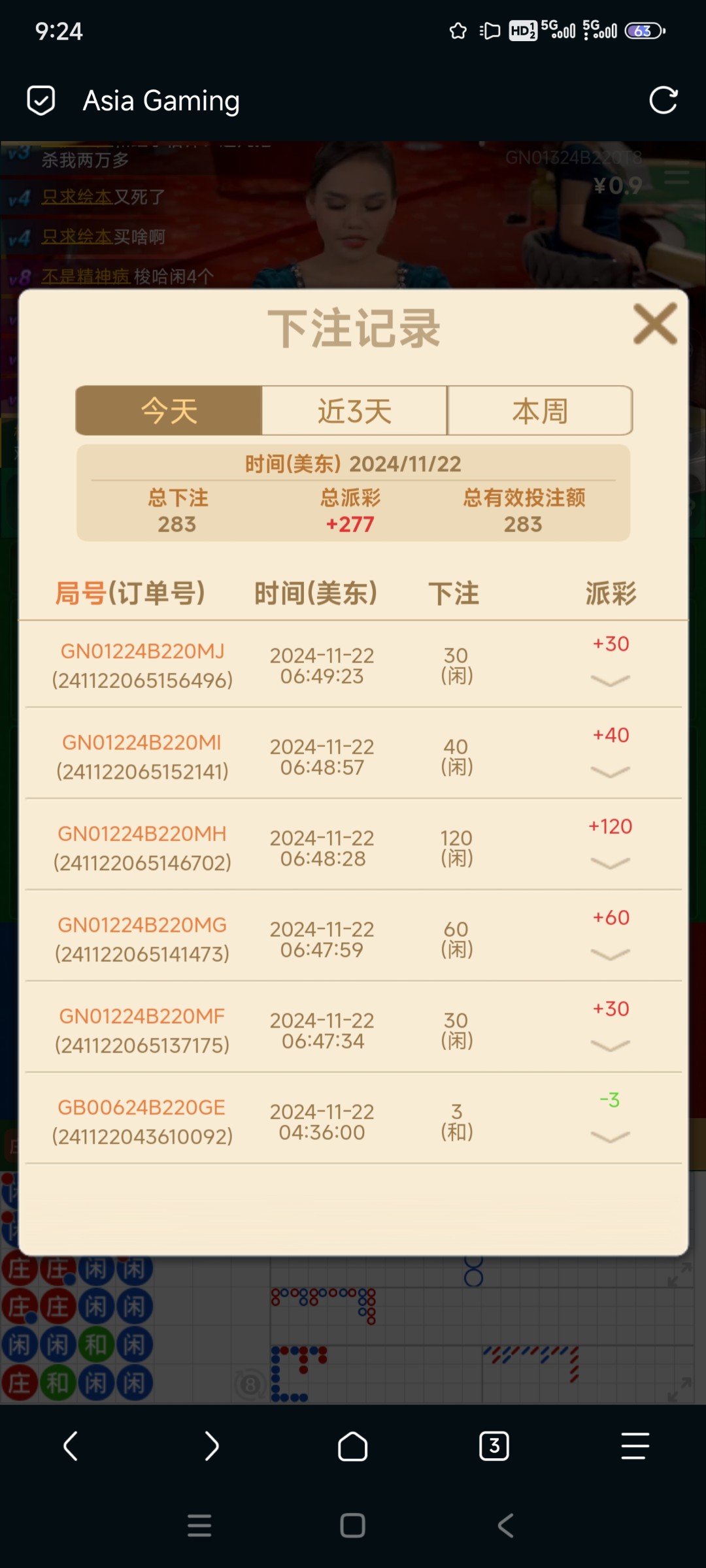Open the browser menu
The width and height of the screenshot is (706, 1568).
point(635,1446)
